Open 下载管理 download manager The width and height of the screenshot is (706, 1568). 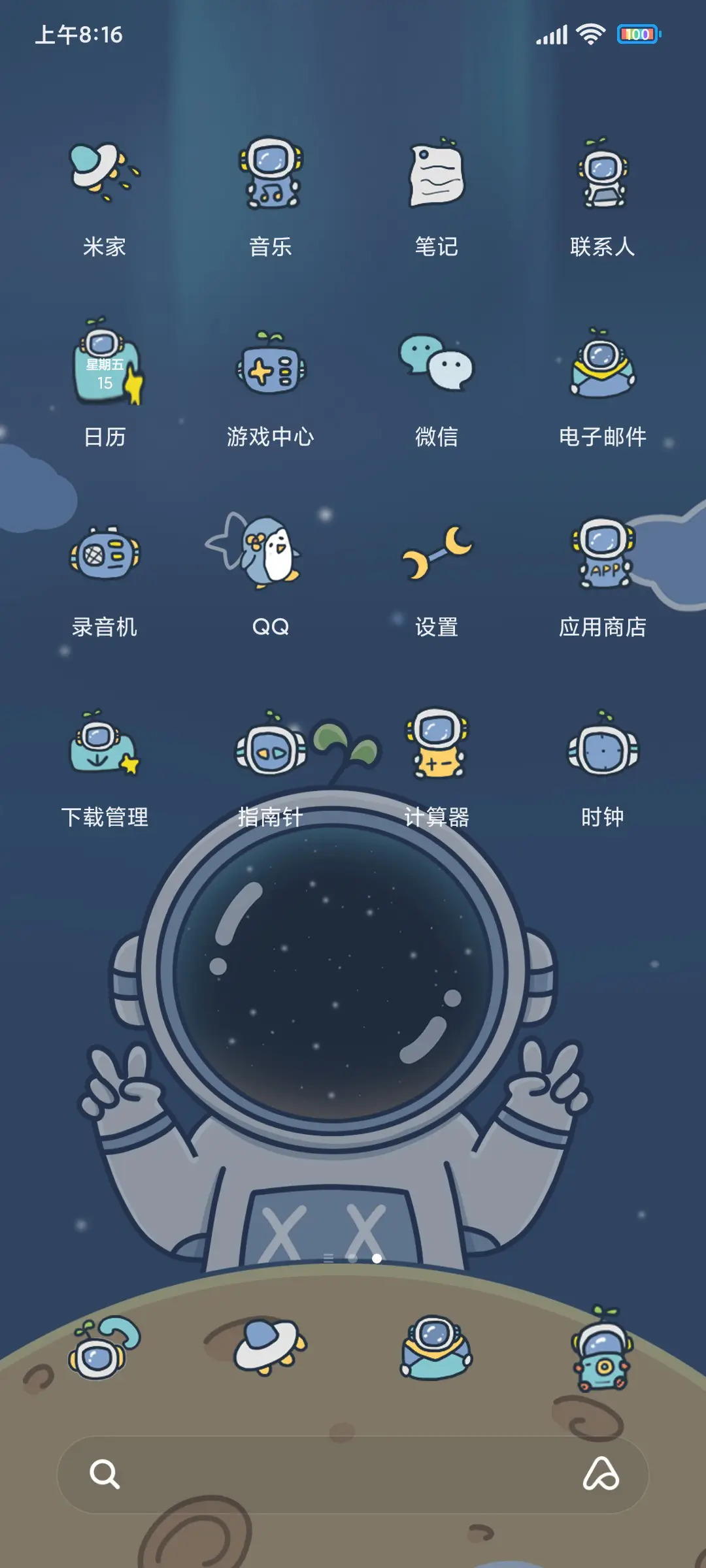(105, 745)
